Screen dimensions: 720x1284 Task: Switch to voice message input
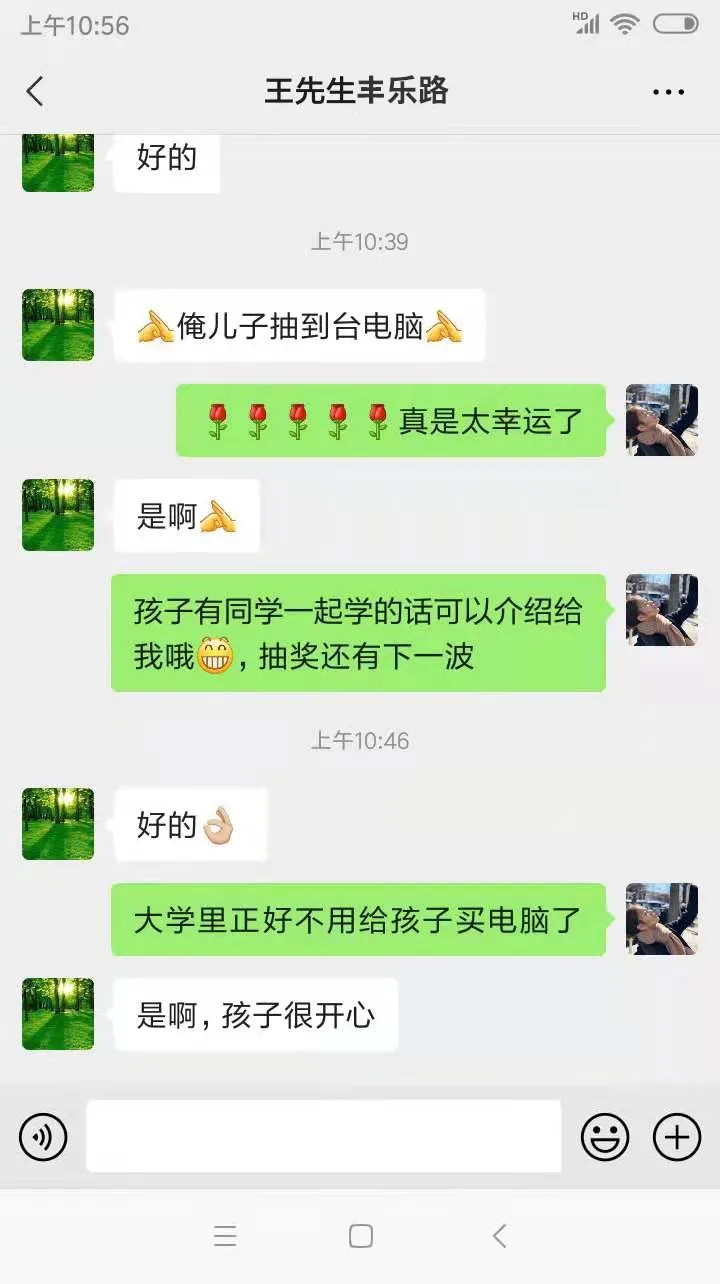tap(43, 1137)
